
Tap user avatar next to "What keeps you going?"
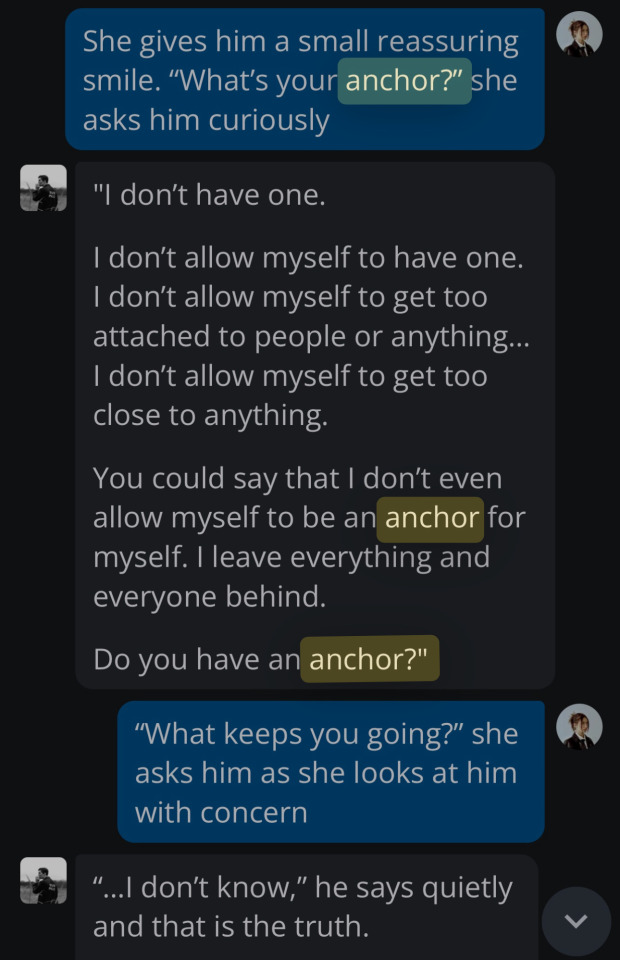[x=579, y=727]
